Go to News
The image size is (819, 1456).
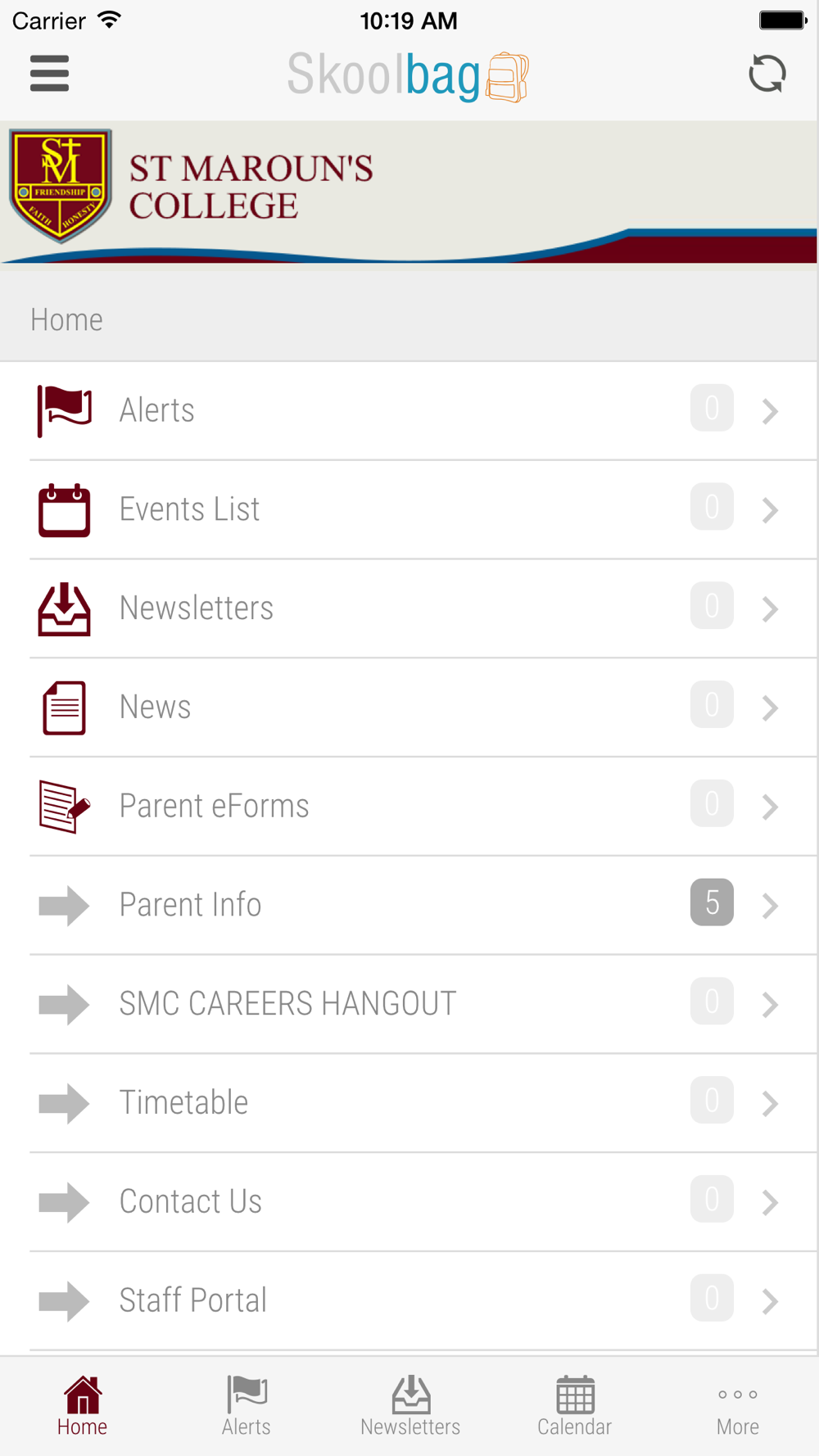[409, 708]
